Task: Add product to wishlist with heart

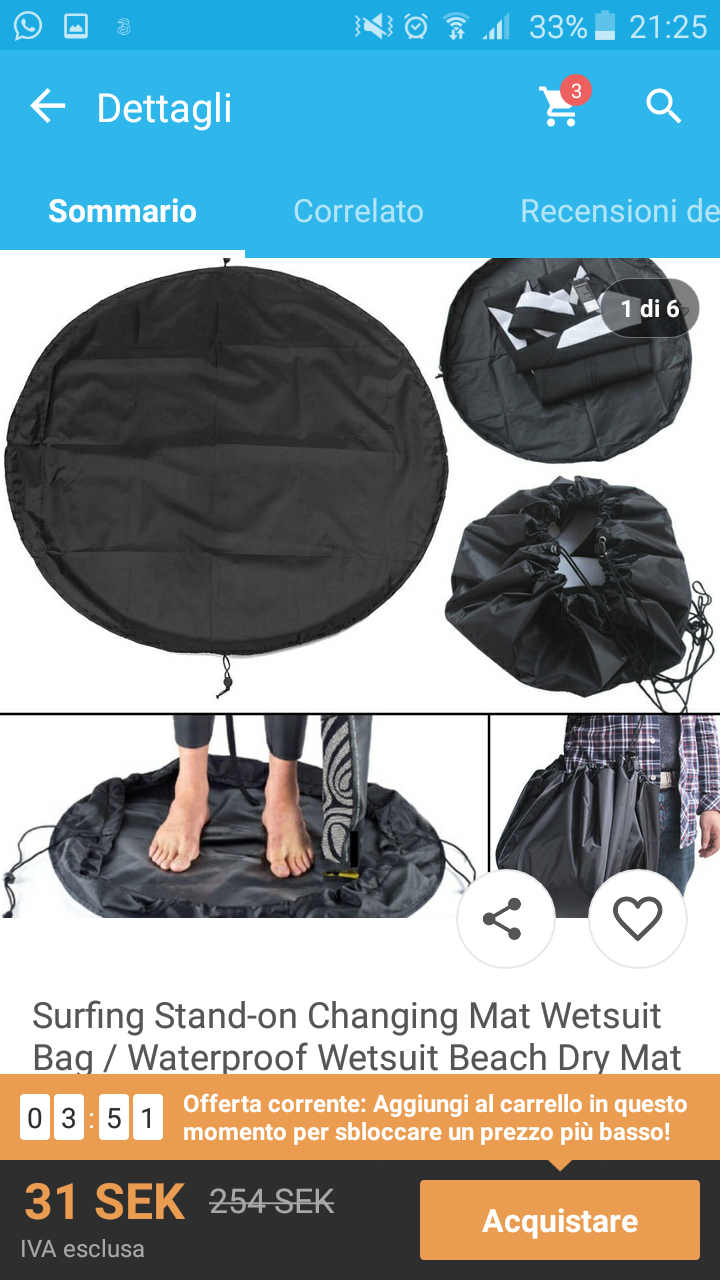Action: 637,919
